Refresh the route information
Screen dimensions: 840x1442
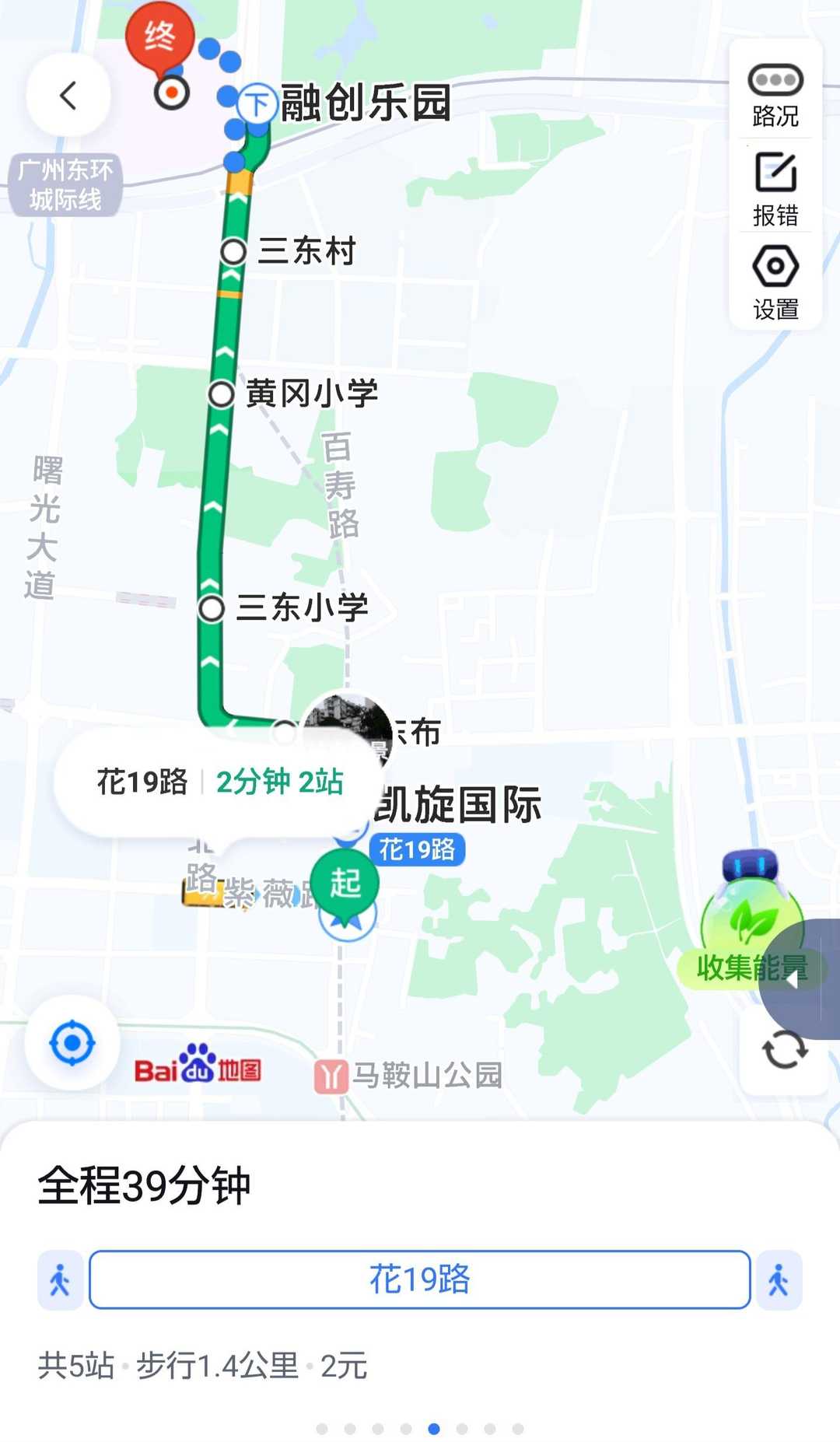click(x=784, y=1051)
